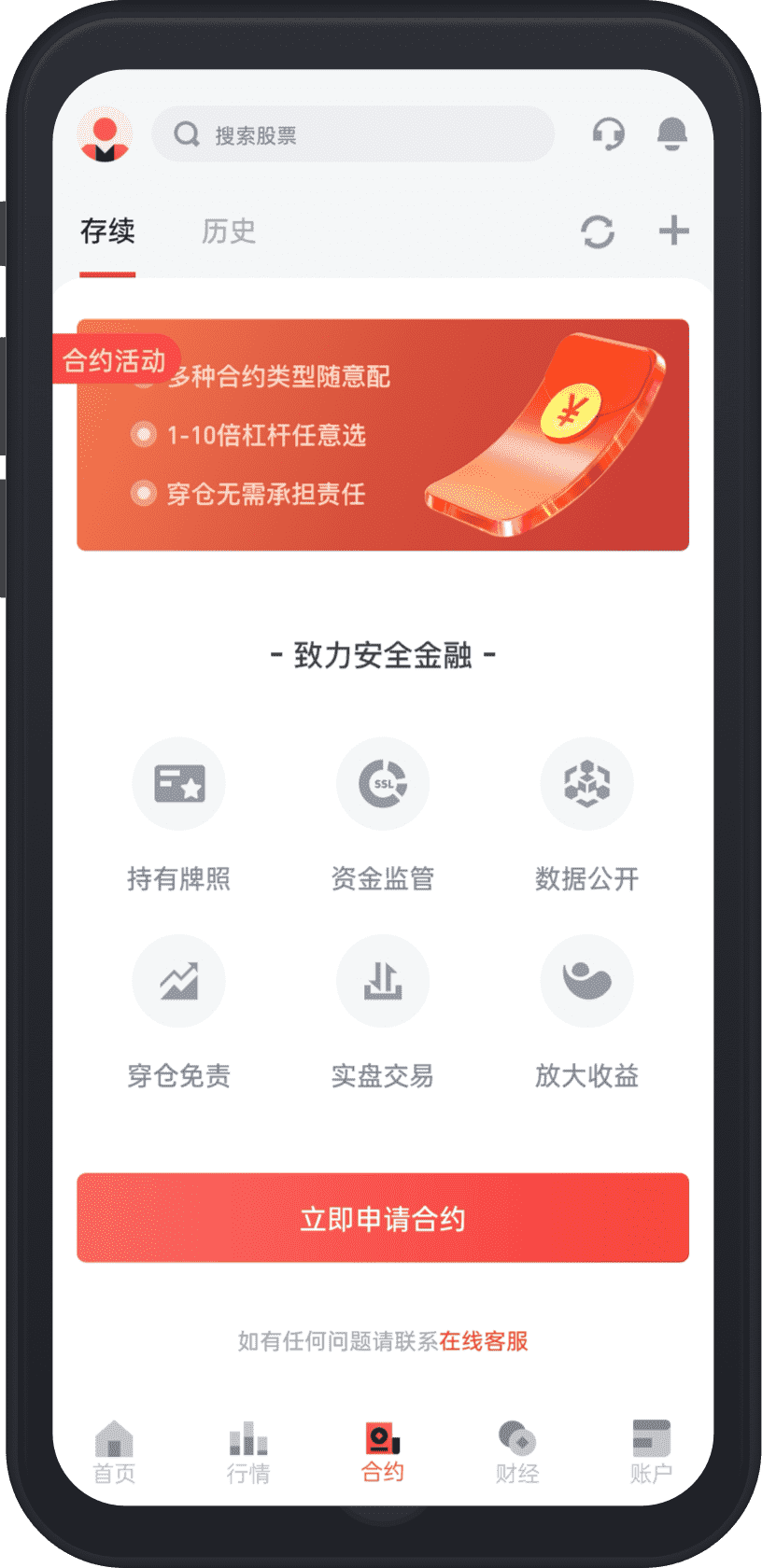Tap the 搜索股票 search box
Screen dimensions: 762x1568
353,135
